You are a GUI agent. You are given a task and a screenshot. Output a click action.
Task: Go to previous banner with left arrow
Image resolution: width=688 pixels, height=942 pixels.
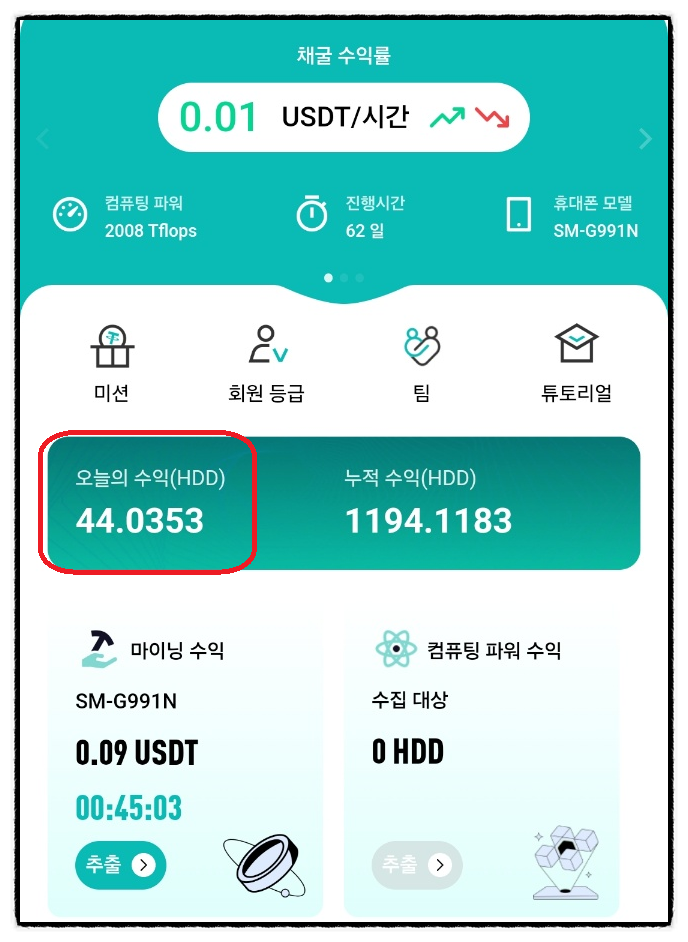[x=42, y=139]
